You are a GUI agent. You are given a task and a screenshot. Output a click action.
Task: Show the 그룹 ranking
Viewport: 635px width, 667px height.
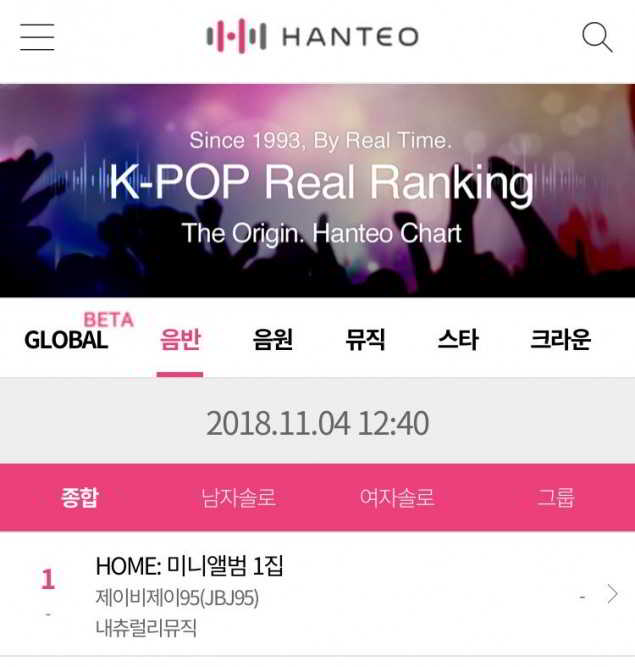[x=556, y=497]
